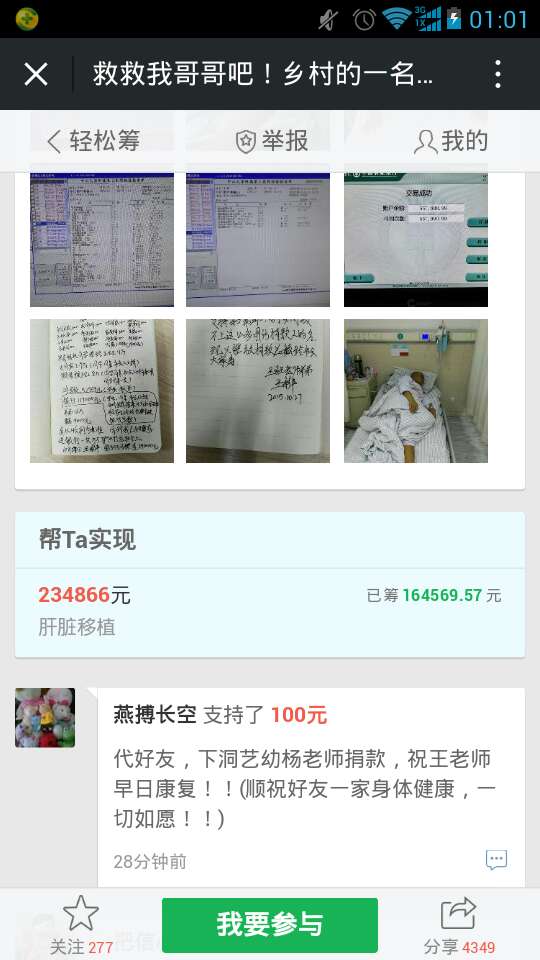Share the campaign via 分享
540x960 pixels.
click(x=459, y=924)
